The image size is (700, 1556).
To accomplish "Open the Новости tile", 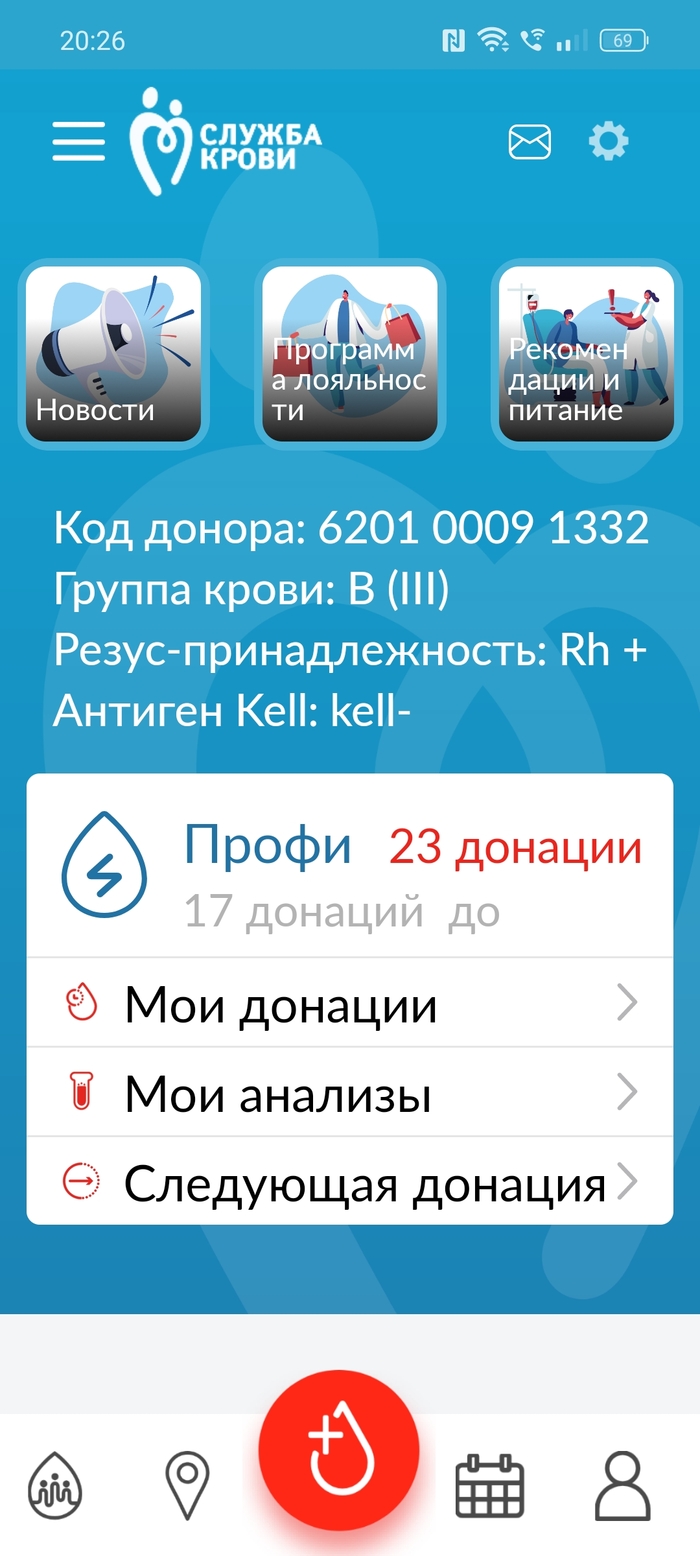I will point(113,354).
